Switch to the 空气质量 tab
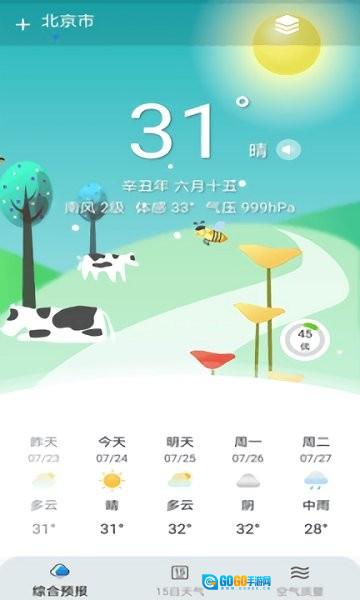This screenshot has height=600, width=360. tap(300, 579)
